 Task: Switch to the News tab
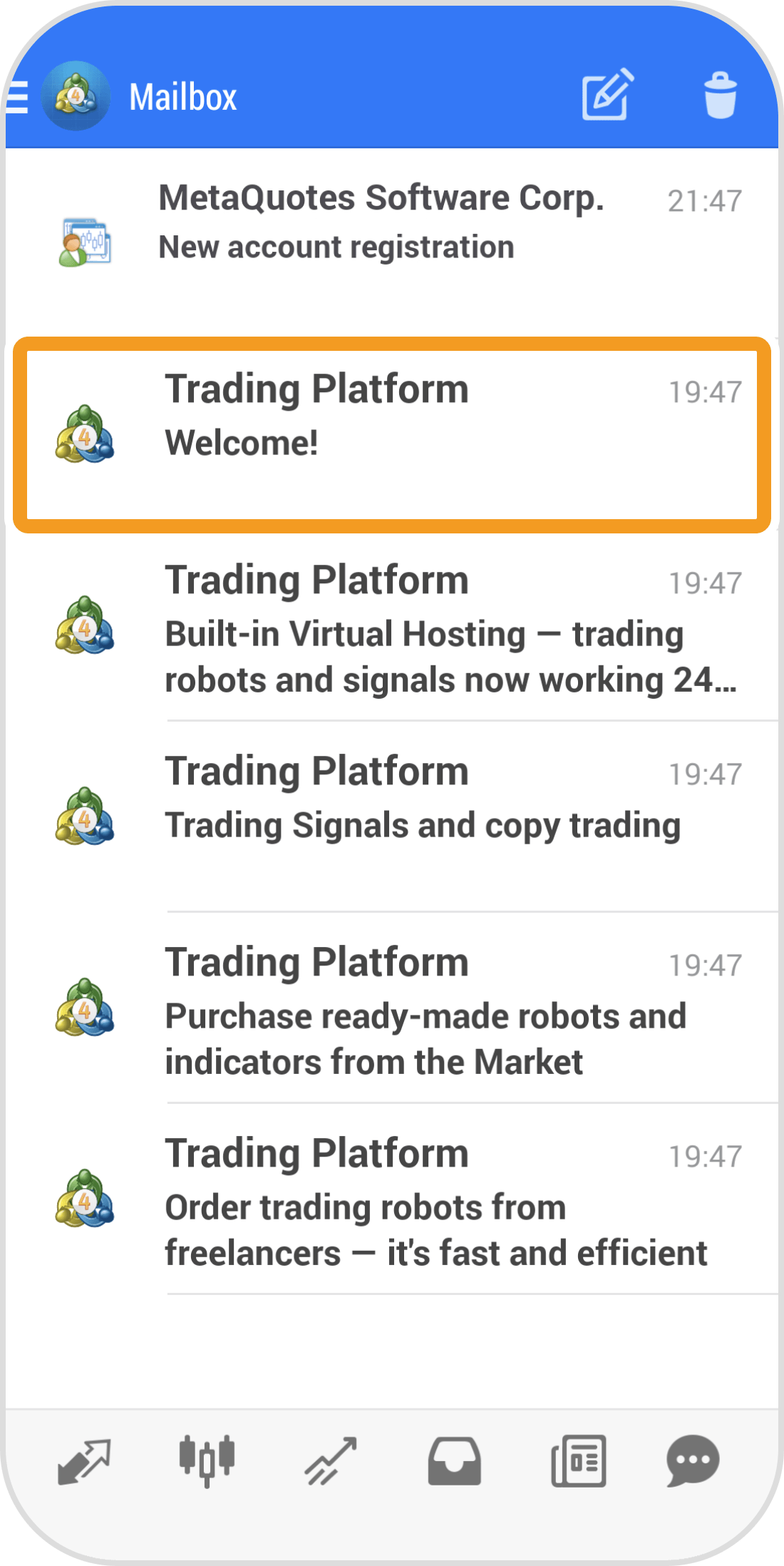point(578,1460)
